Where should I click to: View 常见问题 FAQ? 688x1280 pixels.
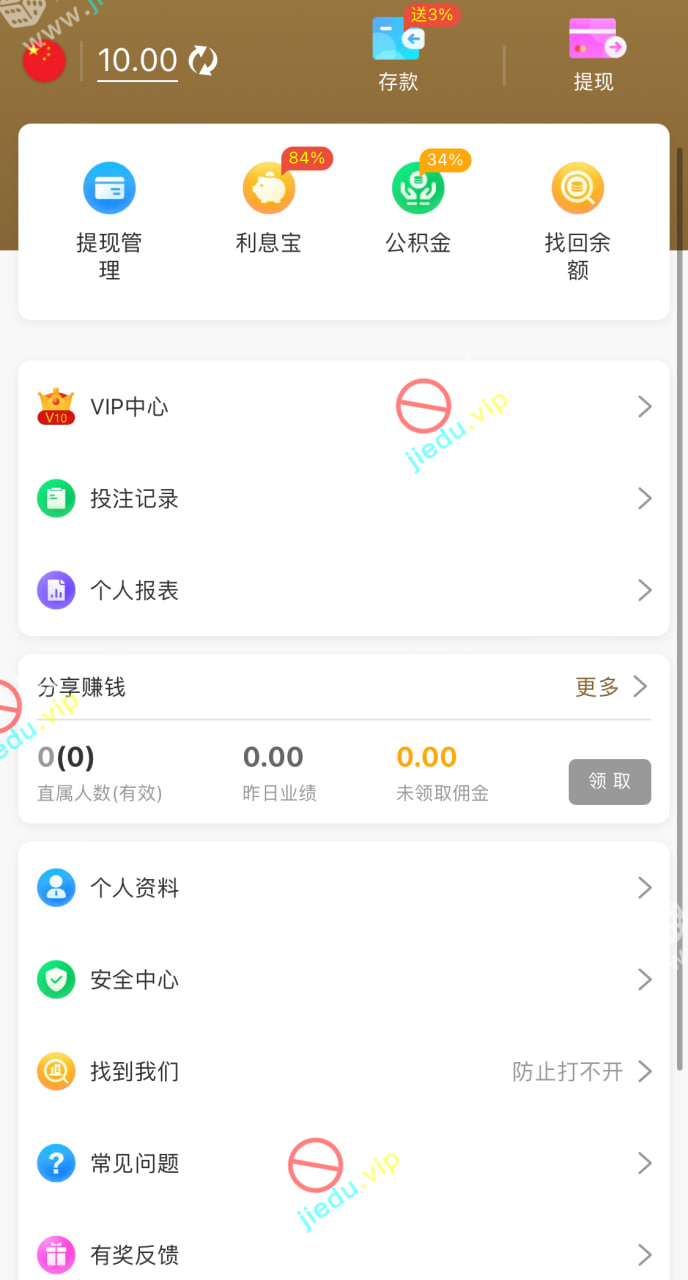[343, 1164]
